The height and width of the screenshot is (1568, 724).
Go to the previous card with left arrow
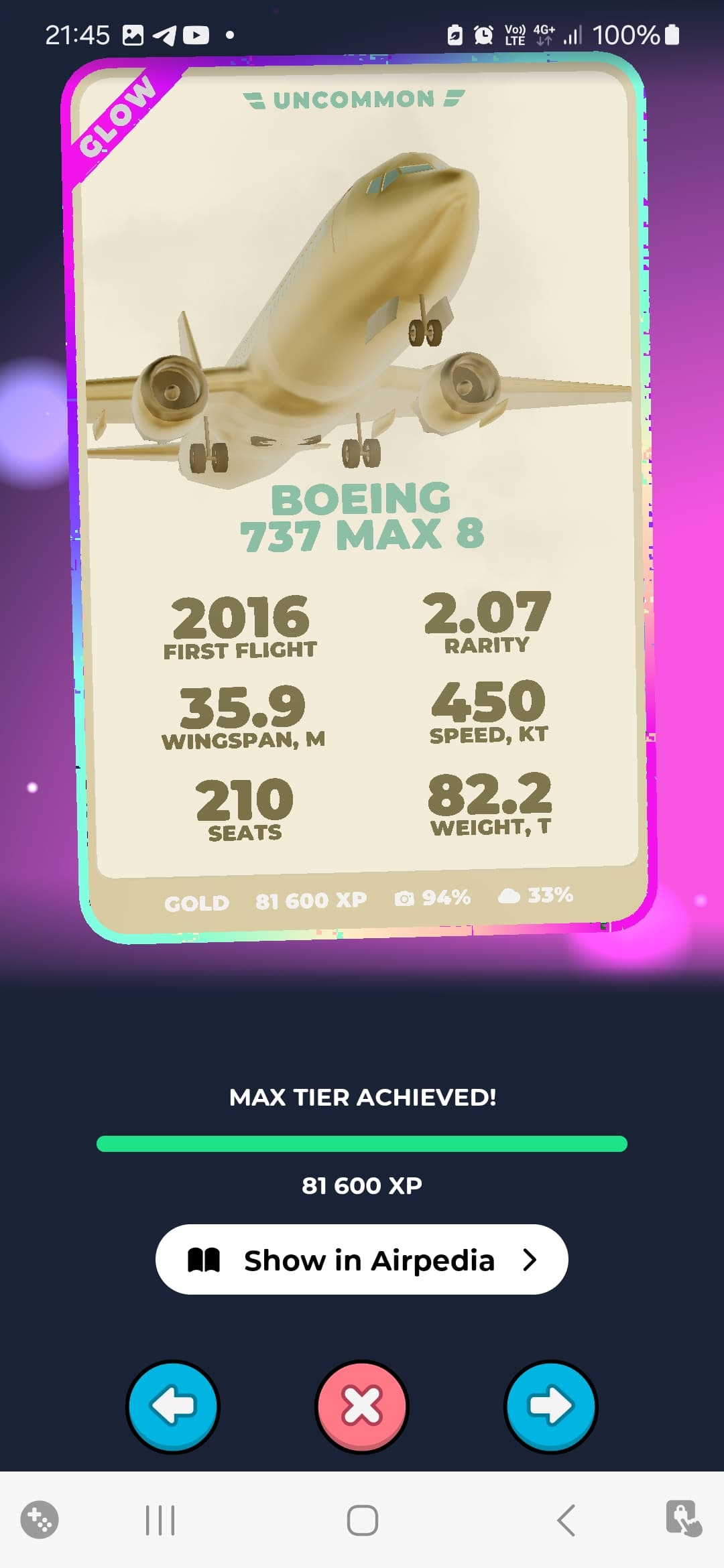(173, 1406)
